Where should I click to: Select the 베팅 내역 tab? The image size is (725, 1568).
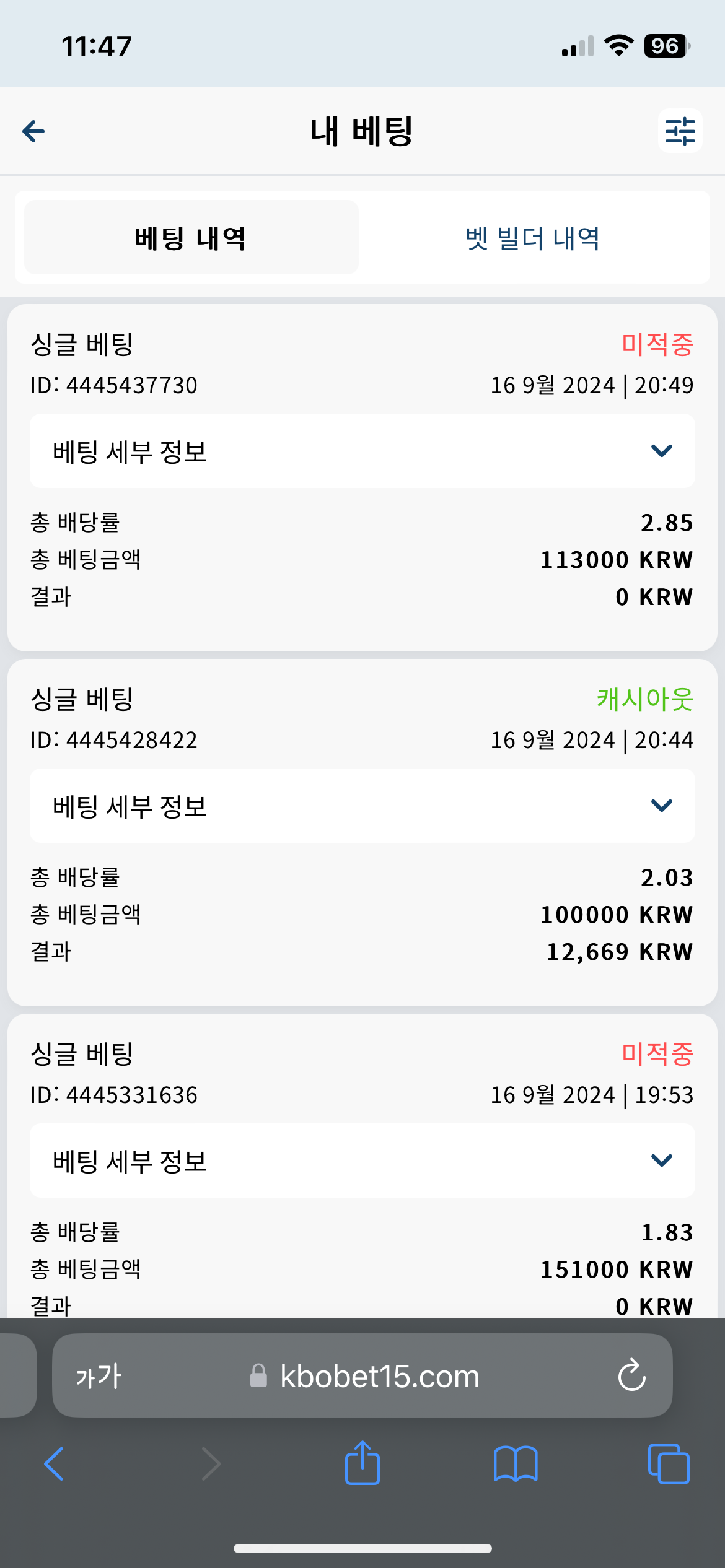pyautogui.click(x=191, y=237)
